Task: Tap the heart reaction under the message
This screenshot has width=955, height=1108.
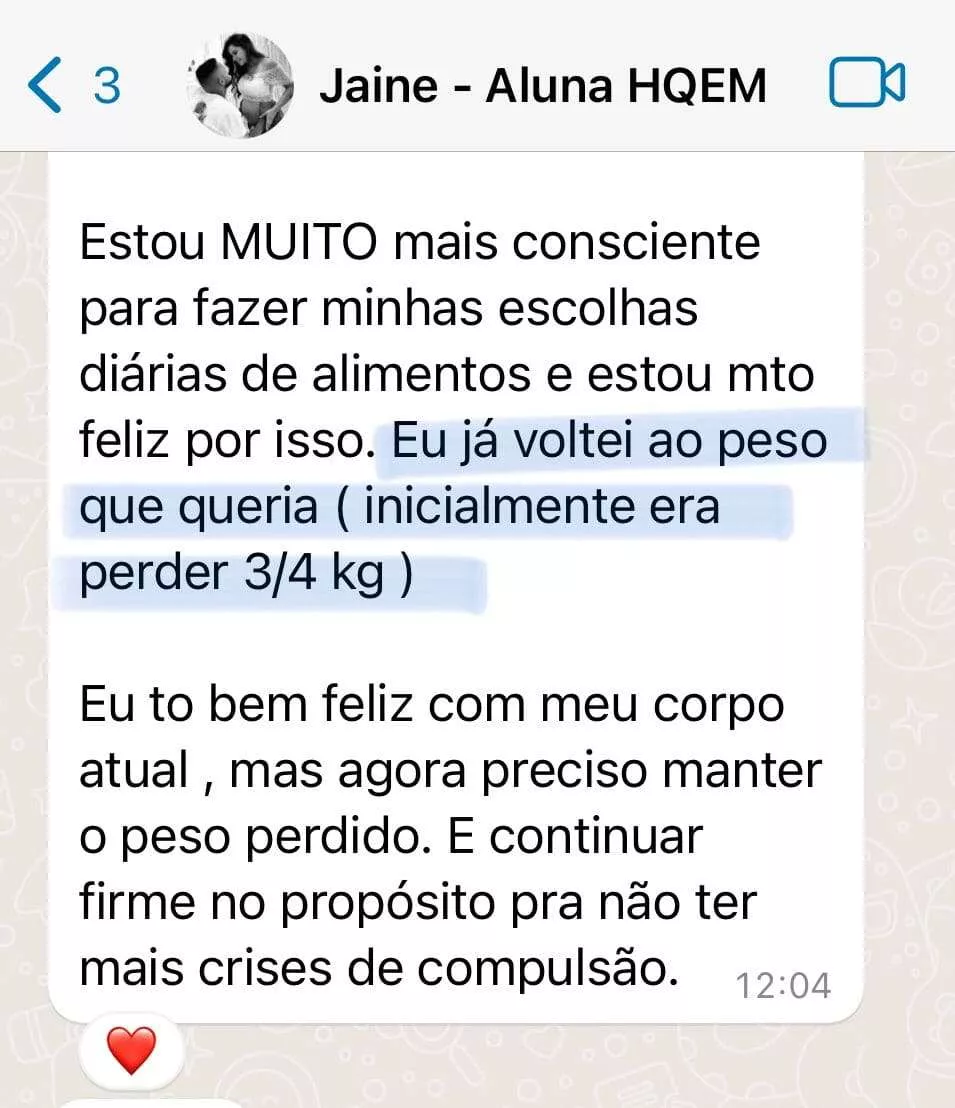Action: coord(131,1051)
